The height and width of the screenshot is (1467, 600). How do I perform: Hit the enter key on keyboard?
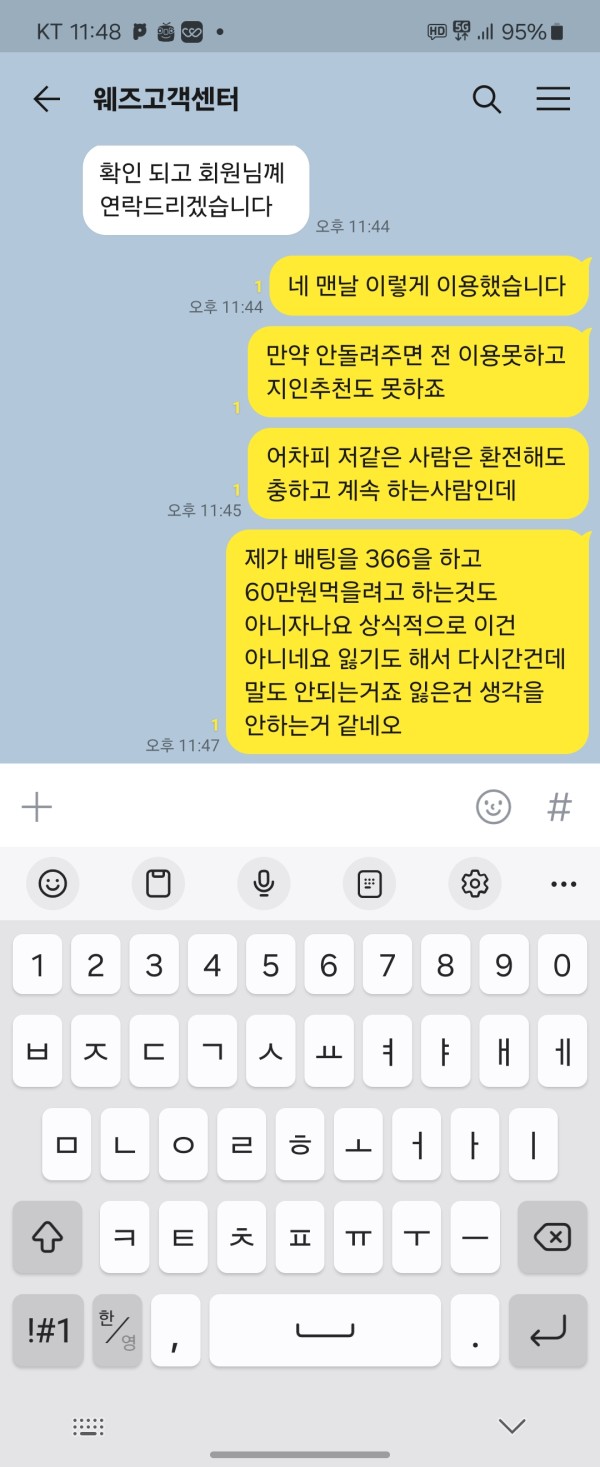click(548, 1330)
